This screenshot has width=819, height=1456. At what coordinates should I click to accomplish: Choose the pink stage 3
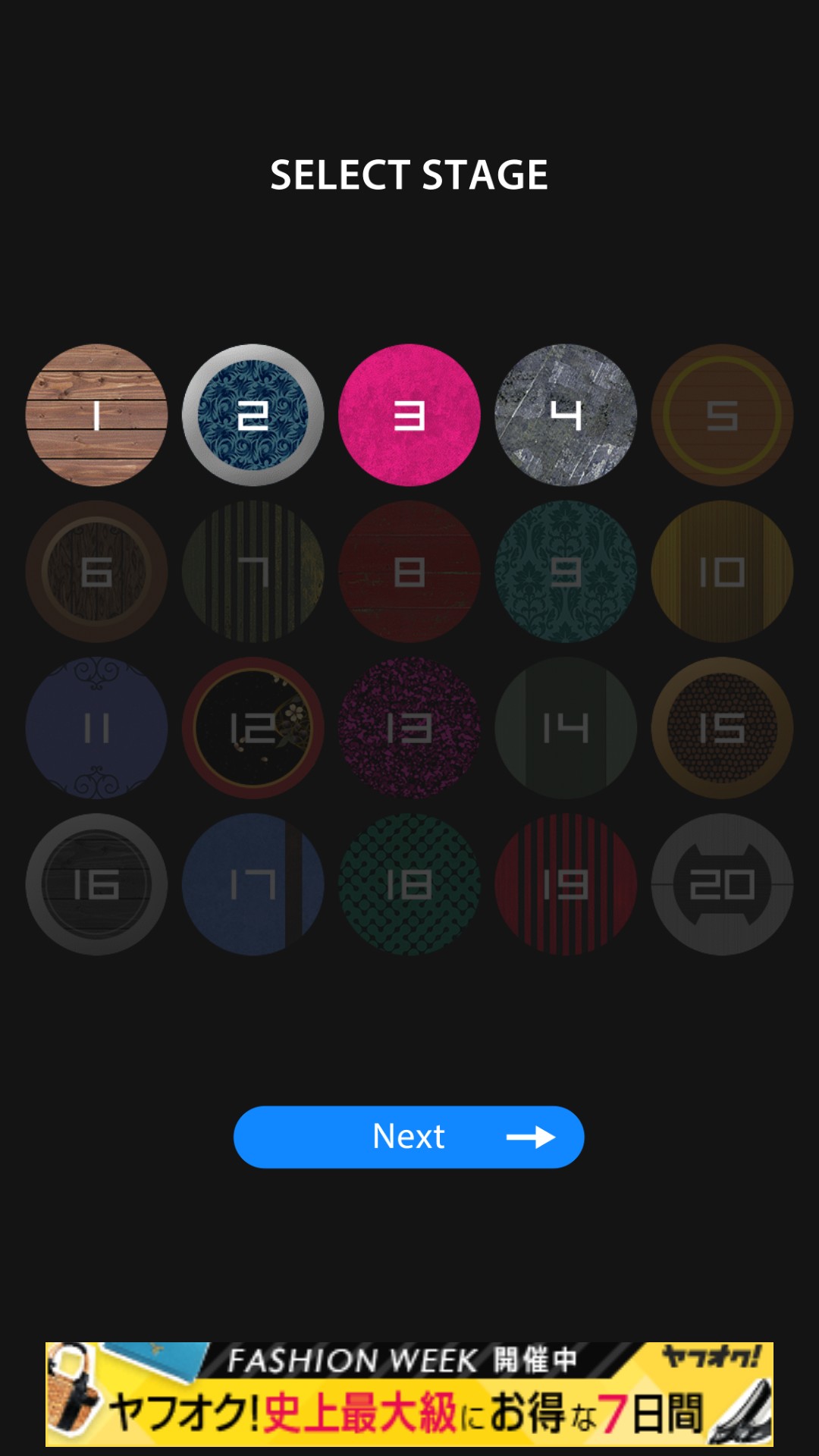(x=409, y=415)
